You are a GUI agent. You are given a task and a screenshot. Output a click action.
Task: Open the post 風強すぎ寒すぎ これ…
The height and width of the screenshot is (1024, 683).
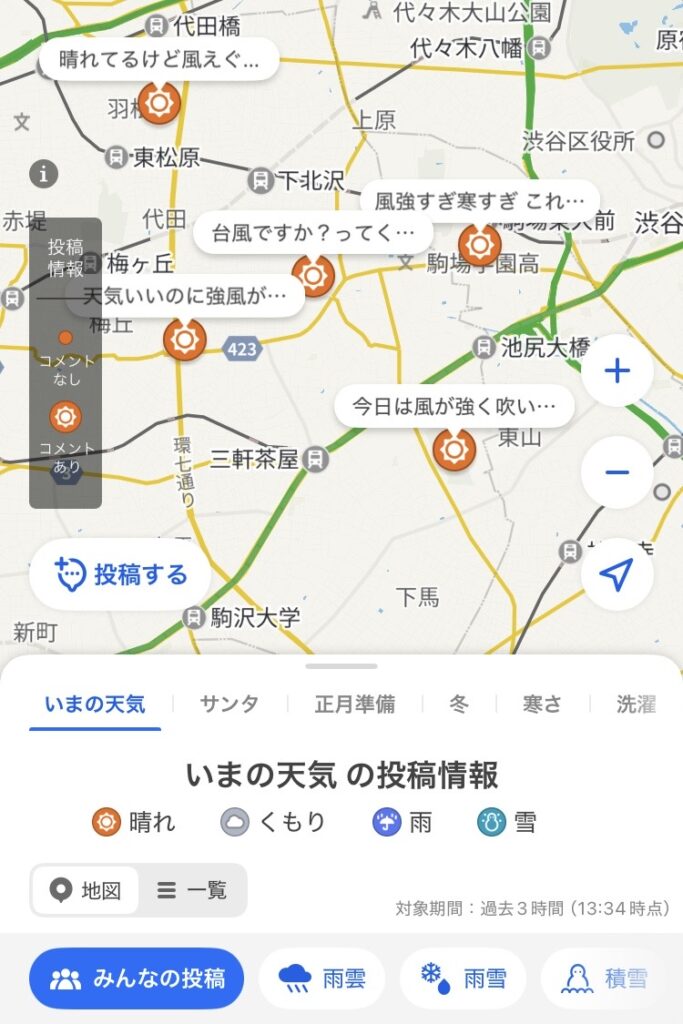[x=479, y=202]
